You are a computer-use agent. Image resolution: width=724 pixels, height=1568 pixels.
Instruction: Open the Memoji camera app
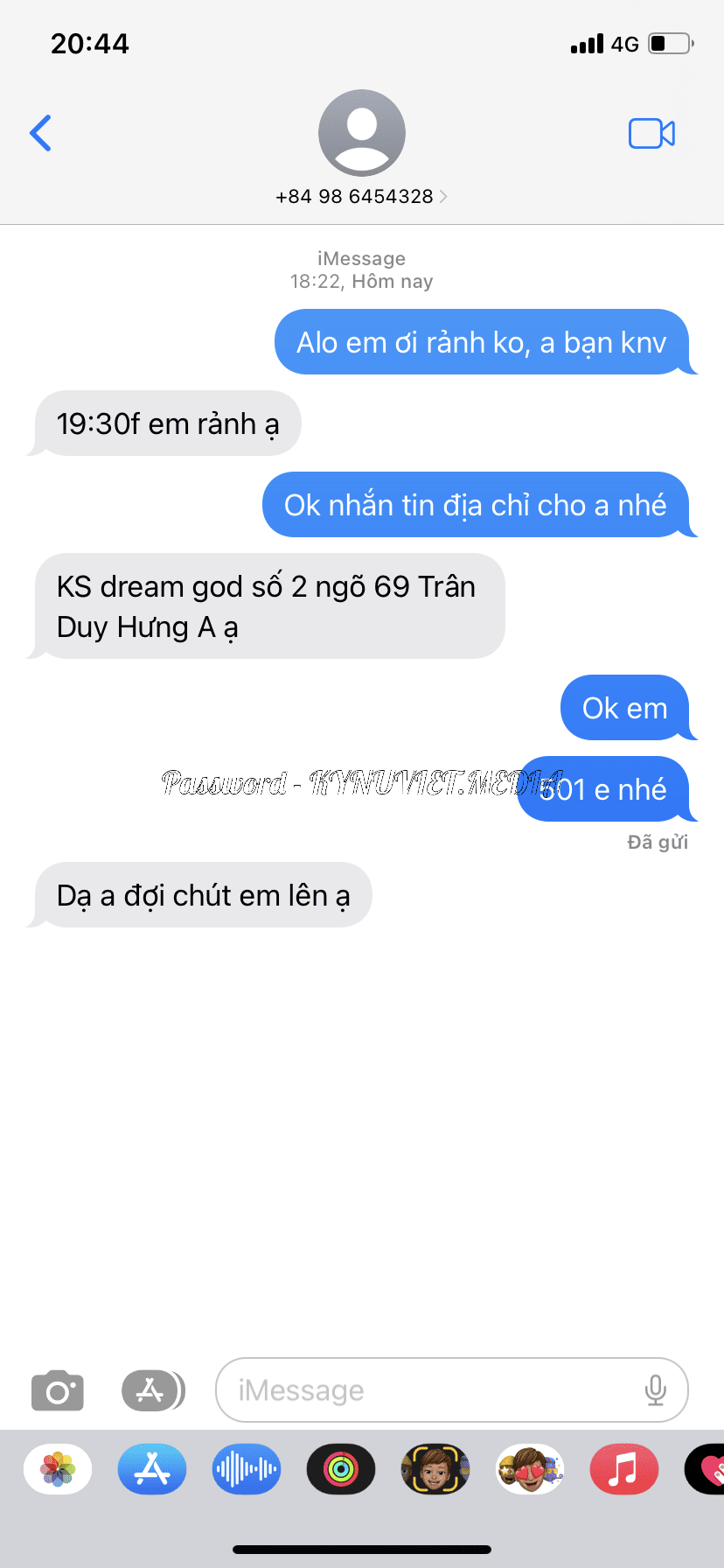[x=435, y=1469]
